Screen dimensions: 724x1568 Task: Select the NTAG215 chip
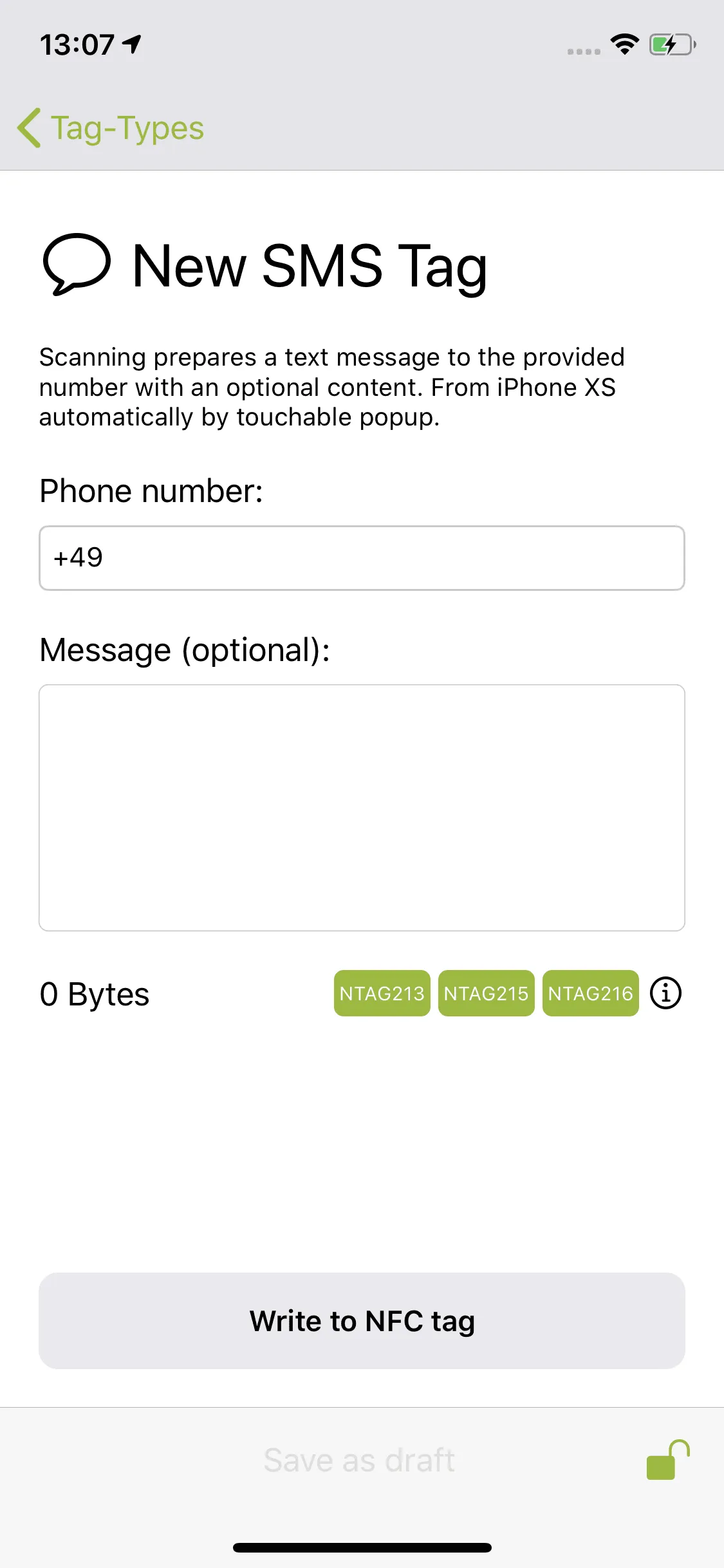pyautogui.click(x=487, y=993)
